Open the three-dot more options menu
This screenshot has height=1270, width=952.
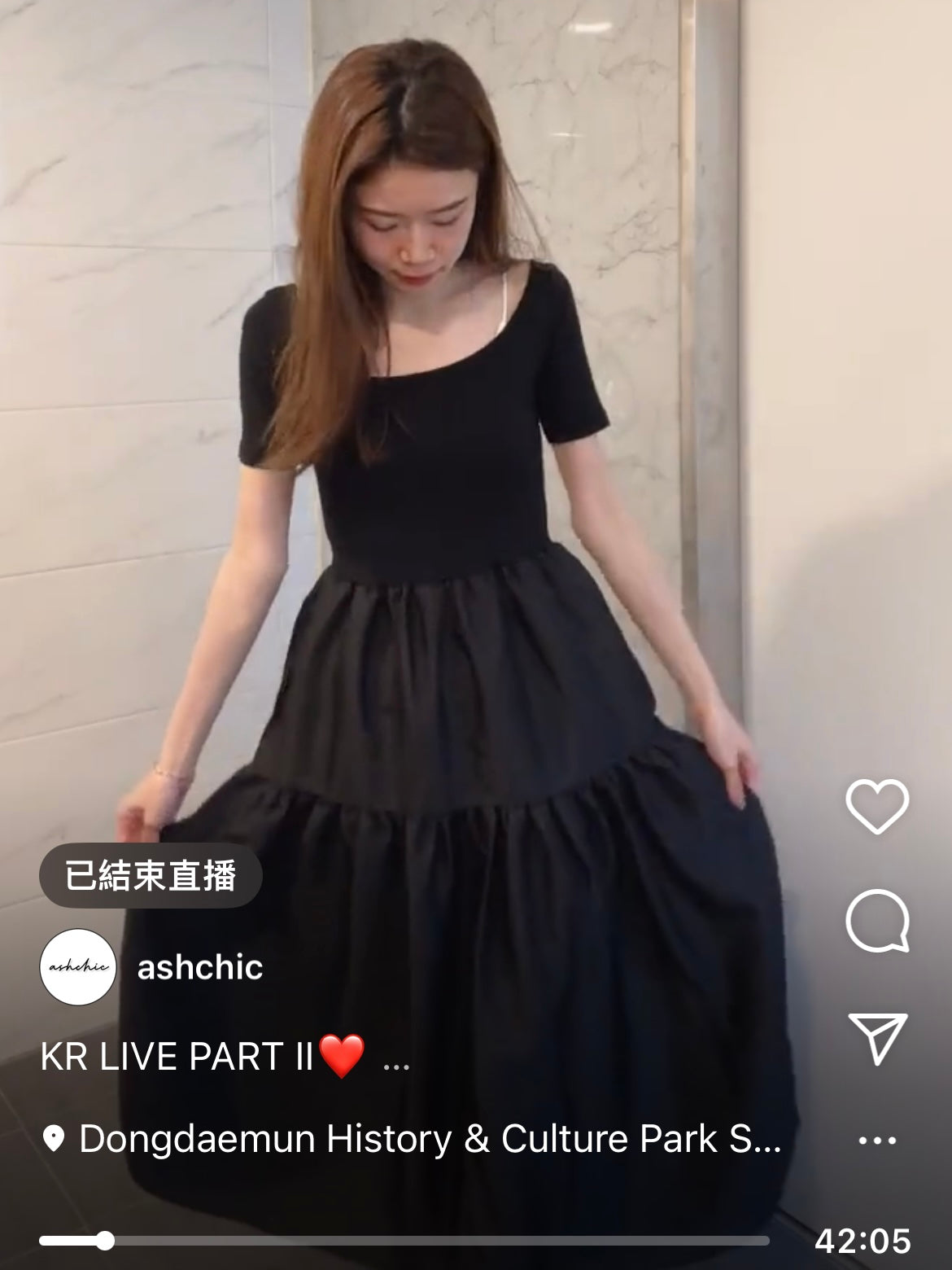click(877, 1141)
